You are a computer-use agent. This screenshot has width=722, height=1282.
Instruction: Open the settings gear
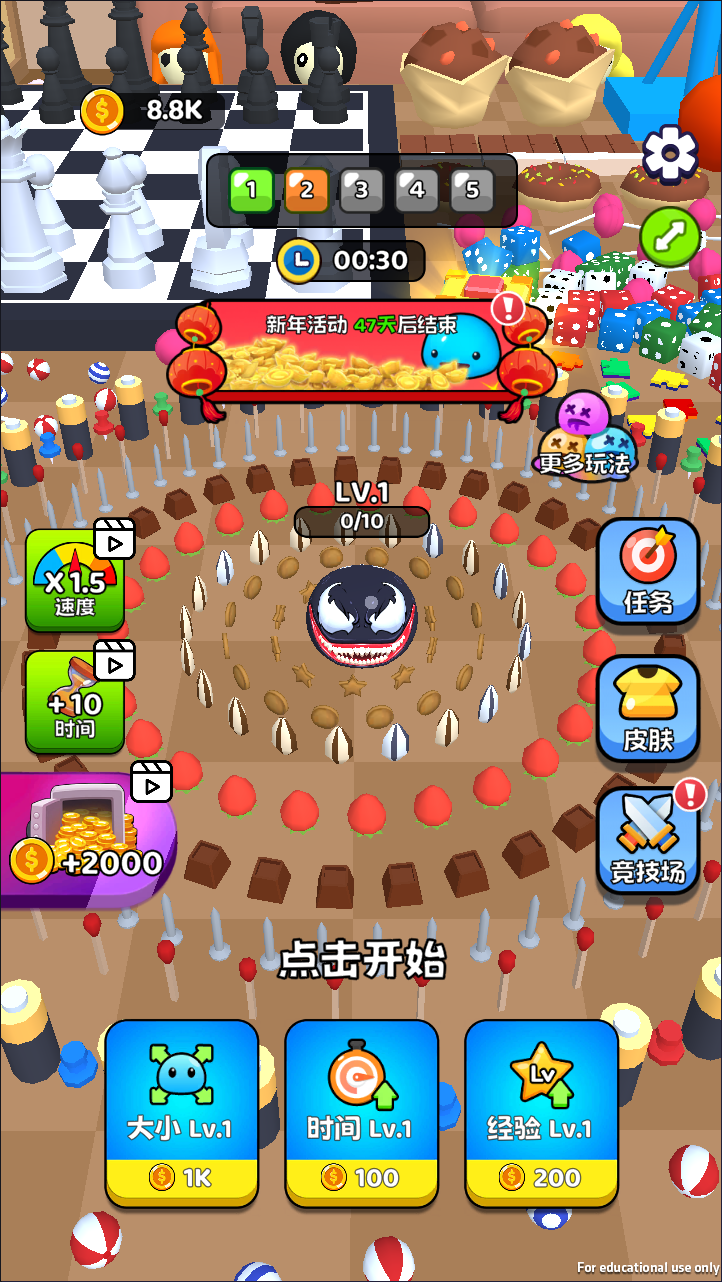click(669, 153)
